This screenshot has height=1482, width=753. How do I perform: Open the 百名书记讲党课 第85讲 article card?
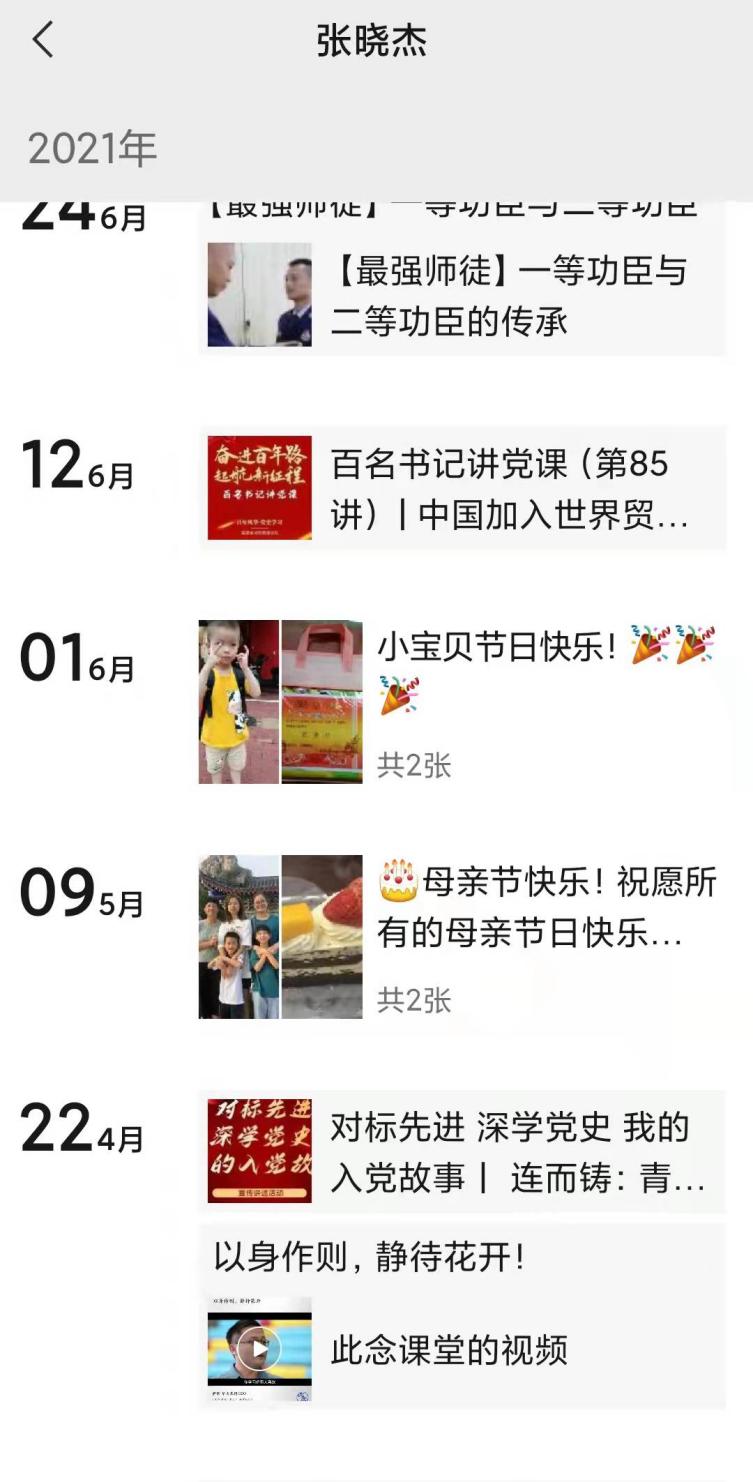[462, 488]
